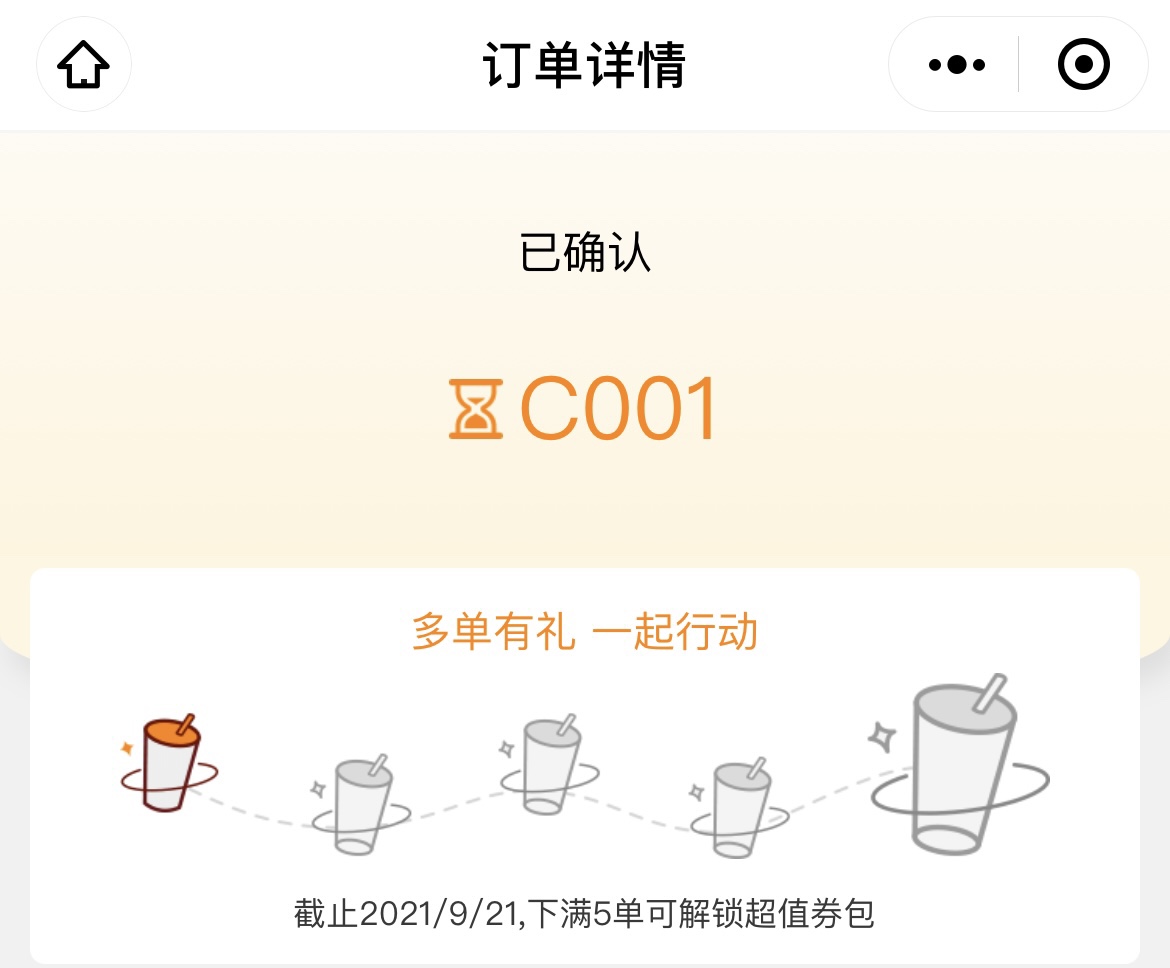
Task: Open the three-dot more menu
Action: pos(956,65)
